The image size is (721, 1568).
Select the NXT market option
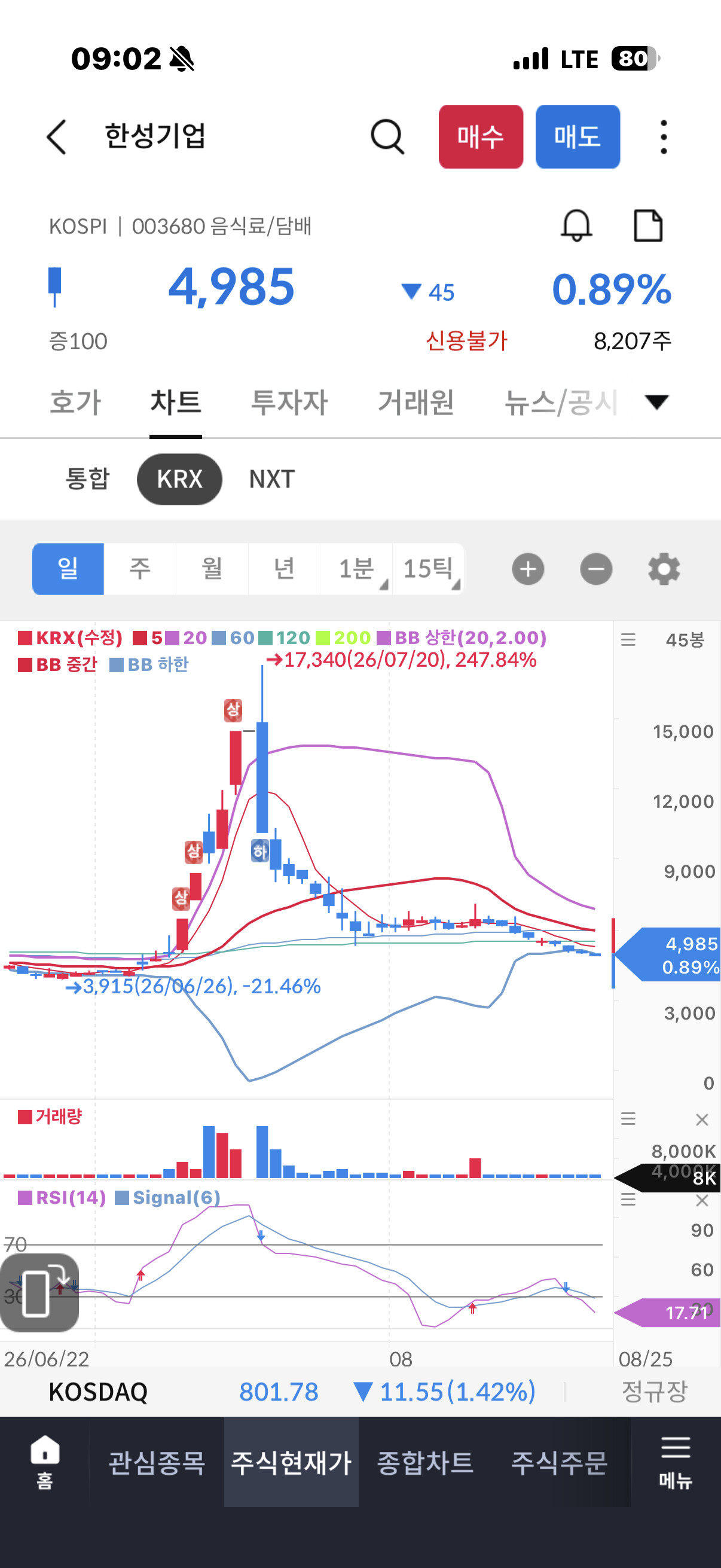click(272, 479)
